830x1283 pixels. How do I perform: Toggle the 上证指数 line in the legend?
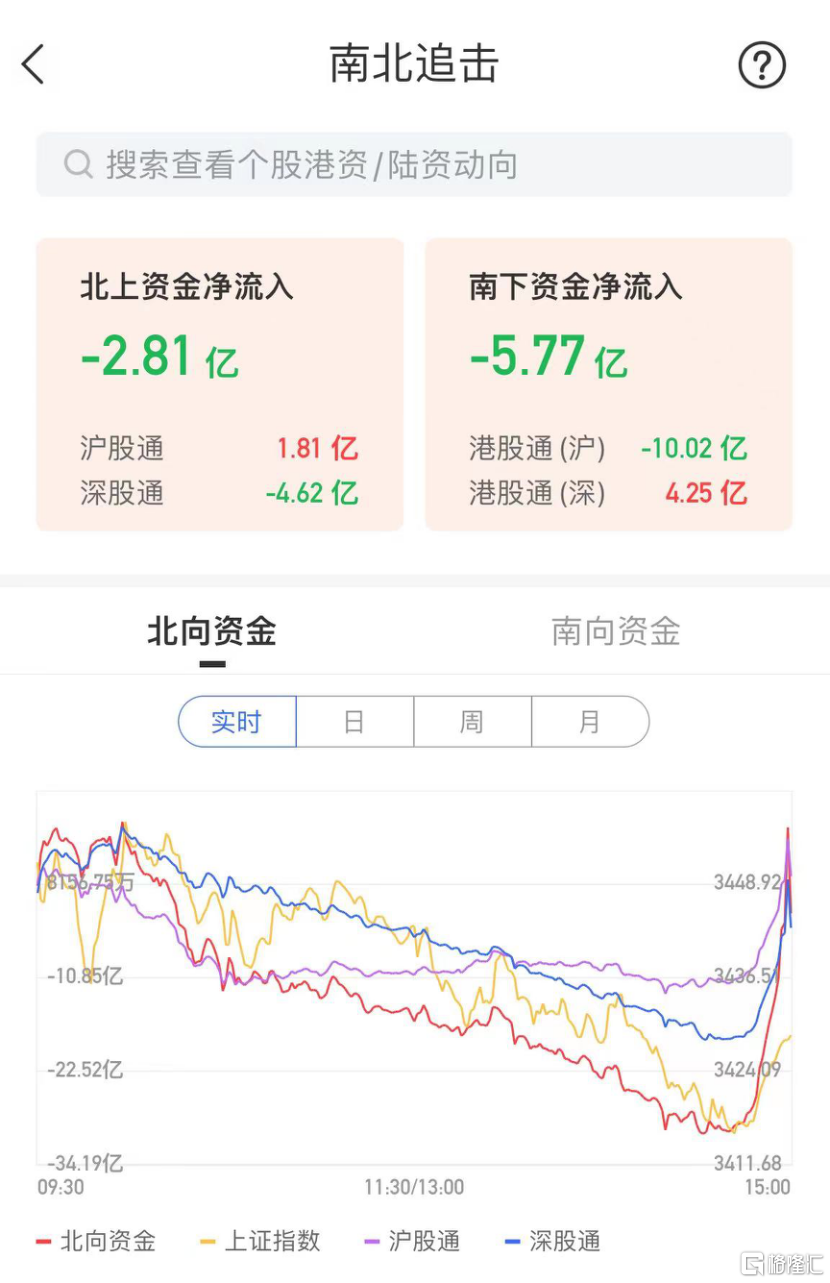click(x=260, y=1242)
